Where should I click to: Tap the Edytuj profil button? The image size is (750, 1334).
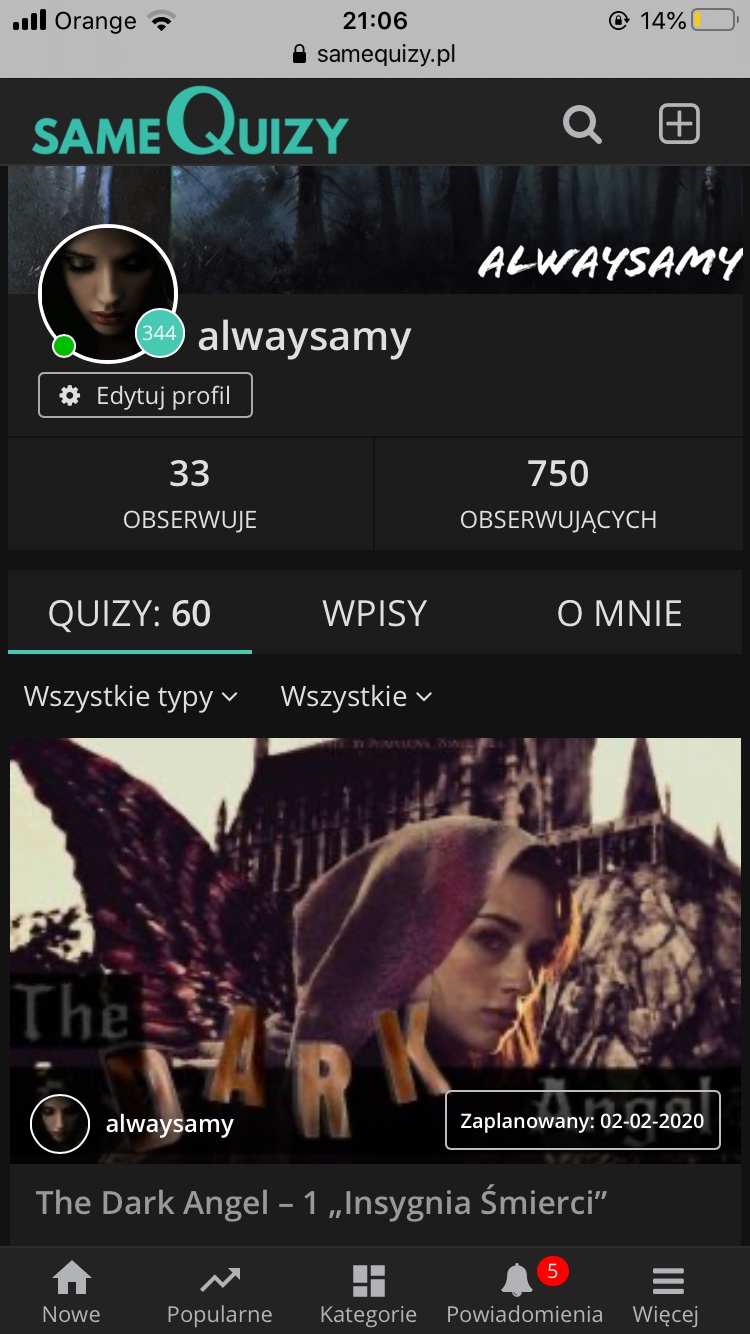145,396
